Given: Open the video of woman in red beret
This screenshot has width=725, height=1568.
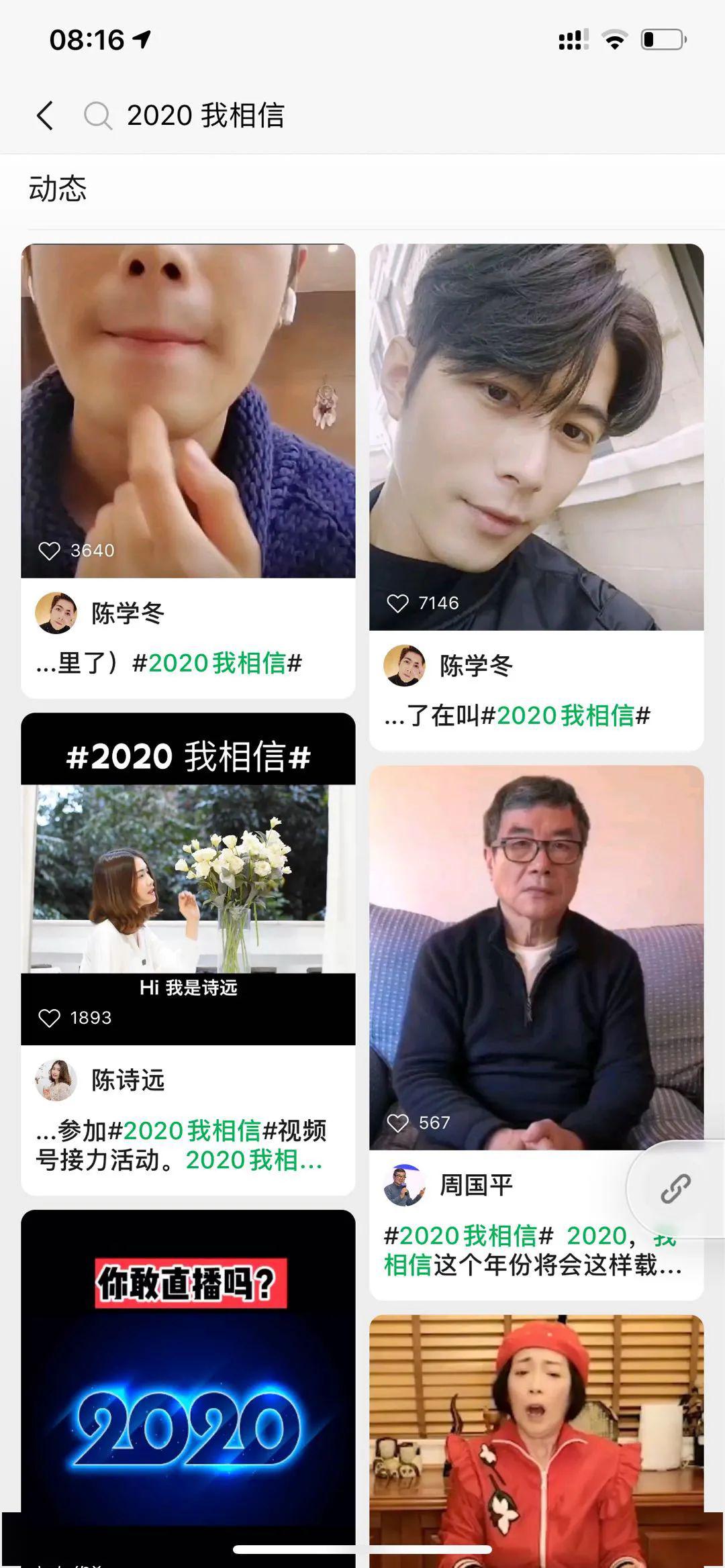Looking at the screenshot, I should pyautogui.click(x=536, y=1441).
